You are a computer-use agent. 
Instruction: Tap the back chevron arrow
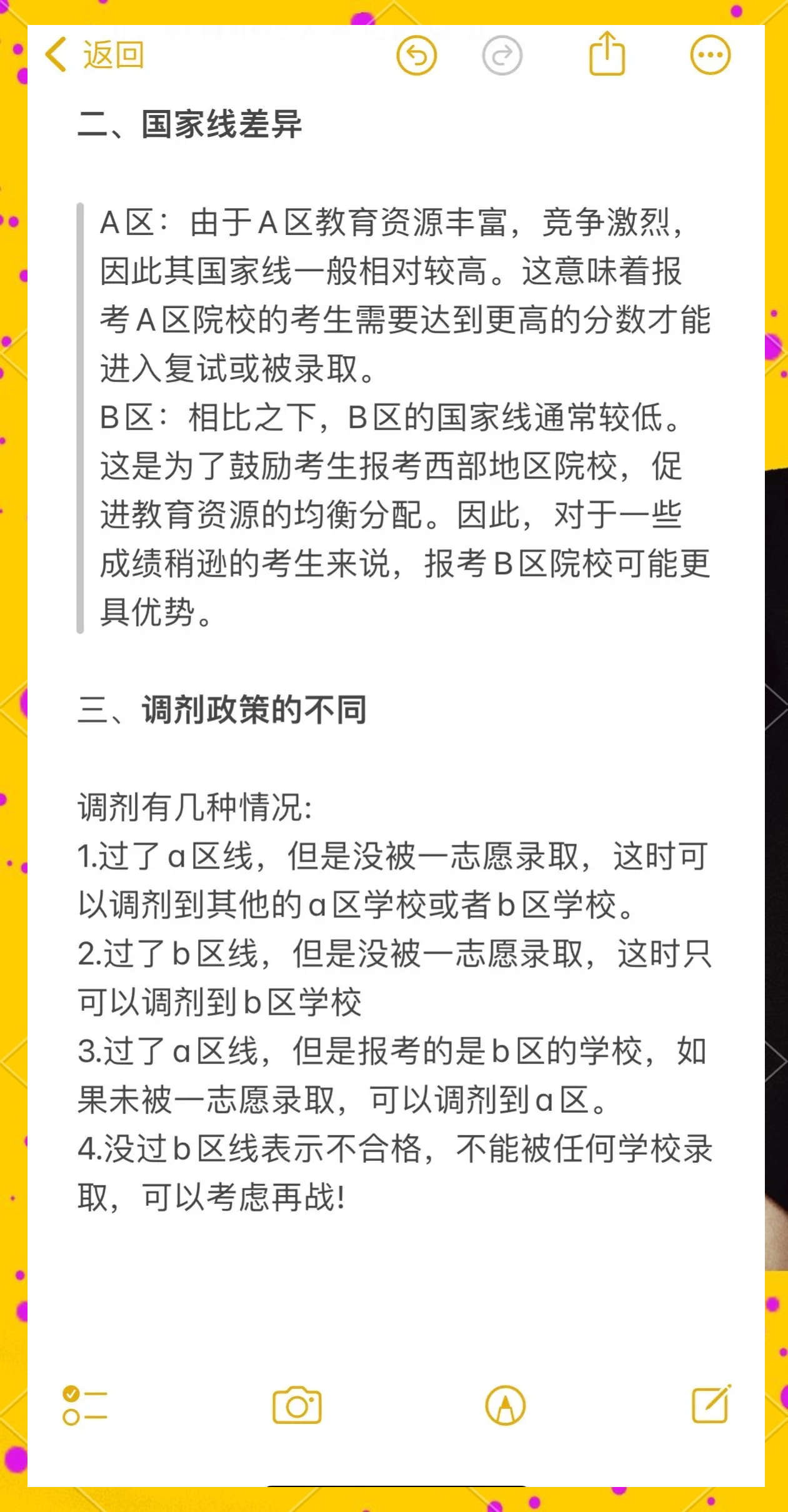coord(56,55)
